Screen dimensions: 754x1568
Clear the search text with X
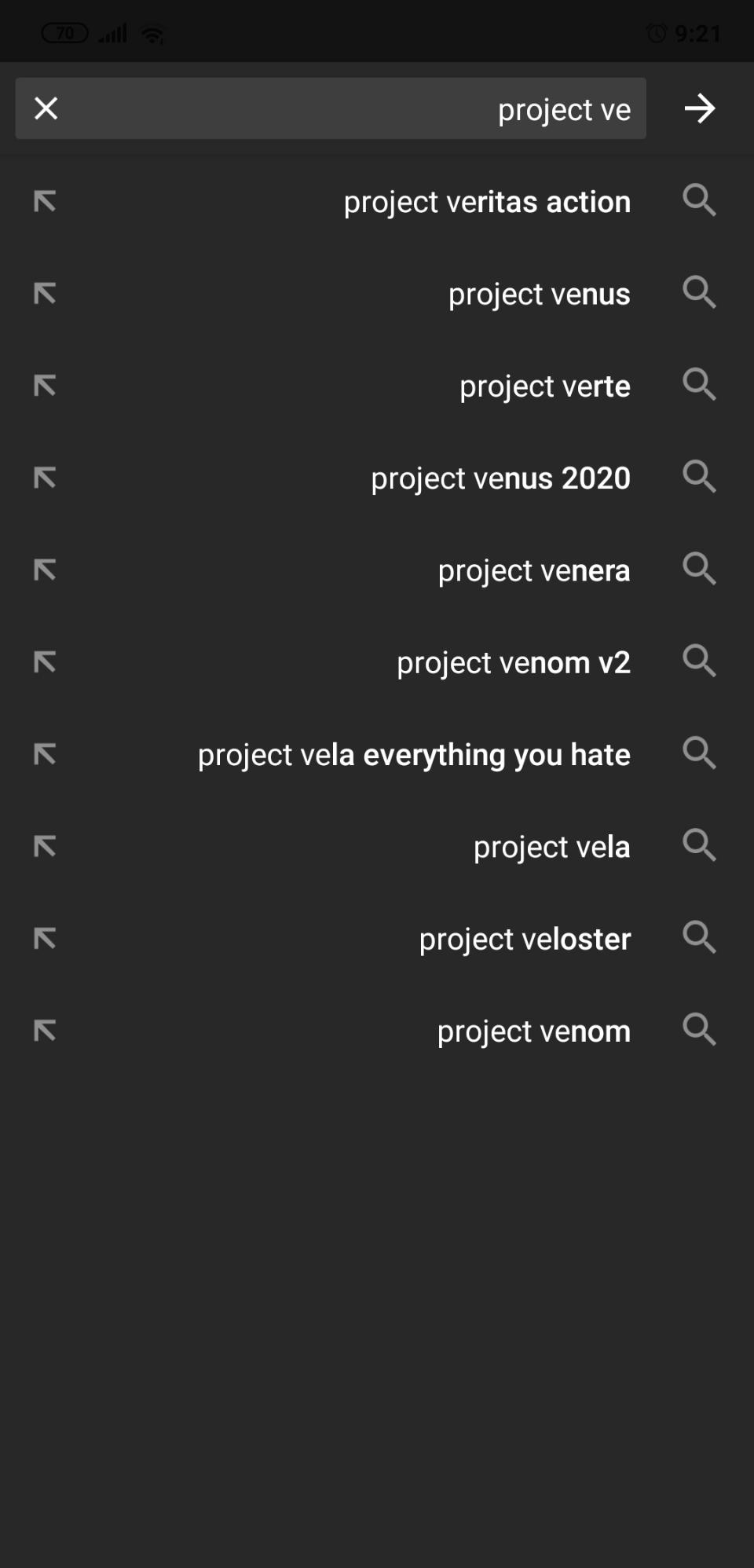point(46,108)
